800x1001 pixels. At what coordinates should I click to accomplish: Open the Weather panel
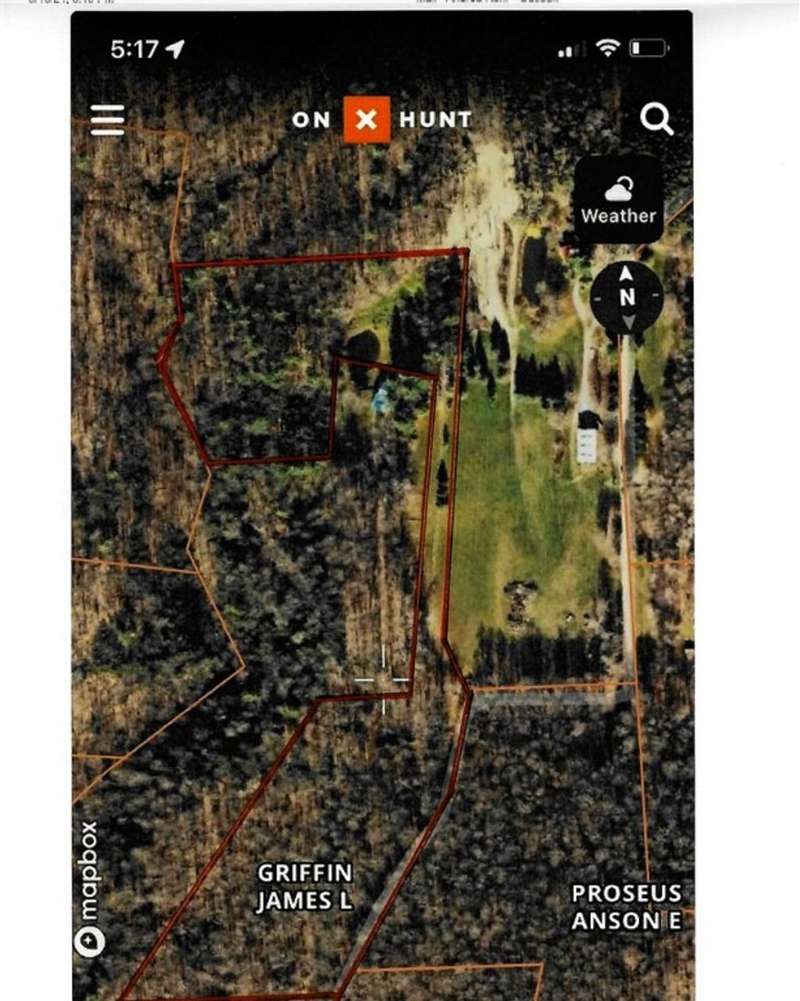[x=618, y=200]
